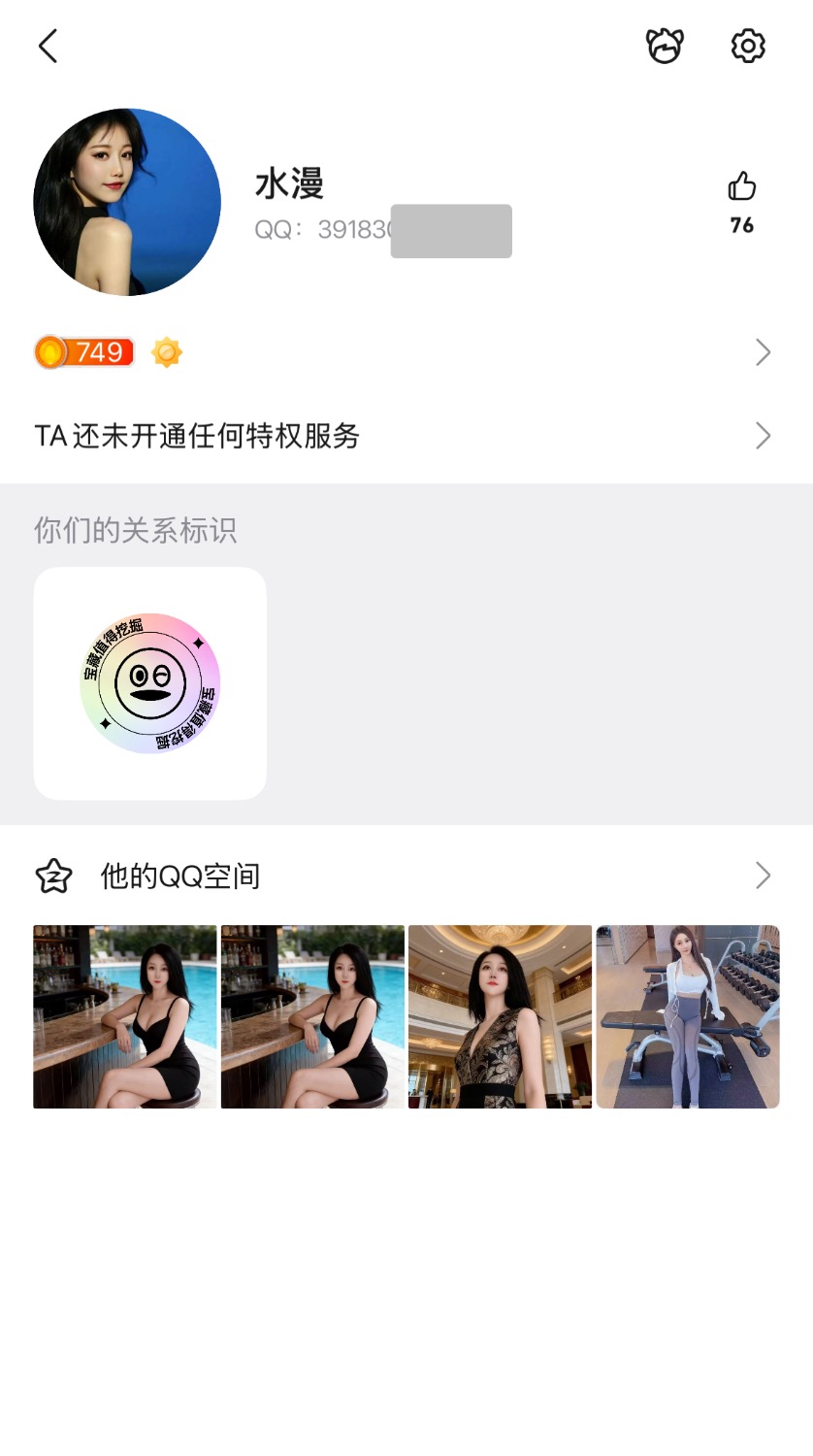
Task: View the profile avatar of 水漫
Action: click(127, 202)
